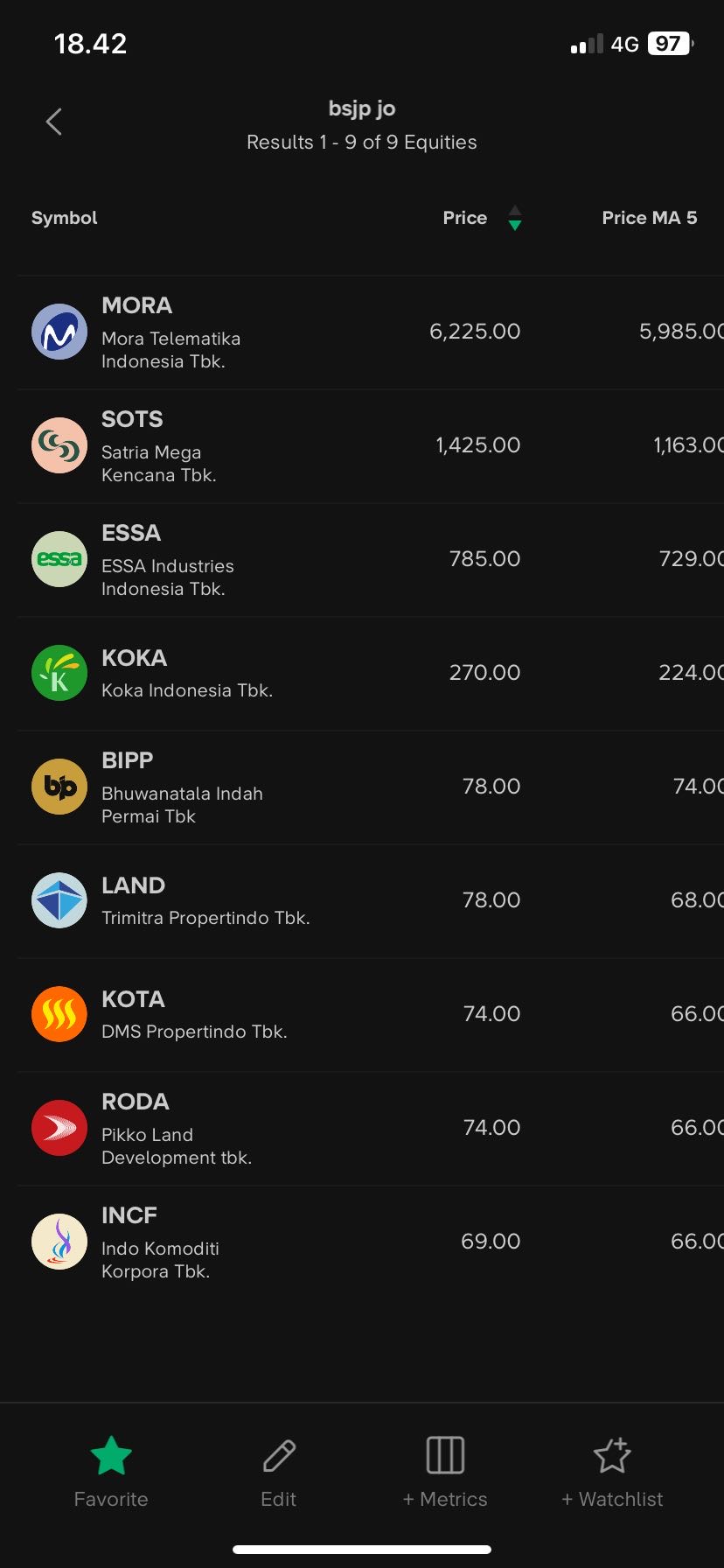Screen dimensions: 724x1568
Task: Go back using the top-left arrow
Action: (x=54, y=122)
